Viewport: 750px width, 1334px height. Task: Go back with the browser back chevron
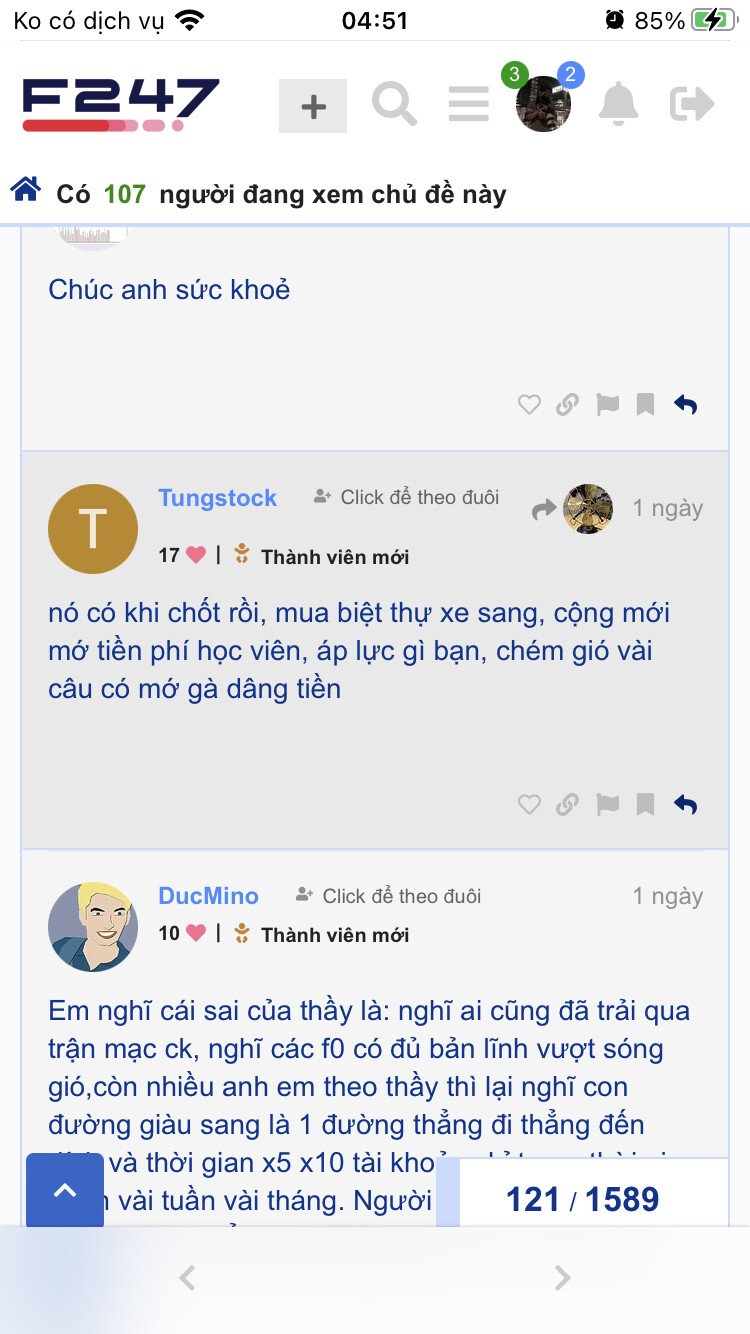(x=187, y=1277)
